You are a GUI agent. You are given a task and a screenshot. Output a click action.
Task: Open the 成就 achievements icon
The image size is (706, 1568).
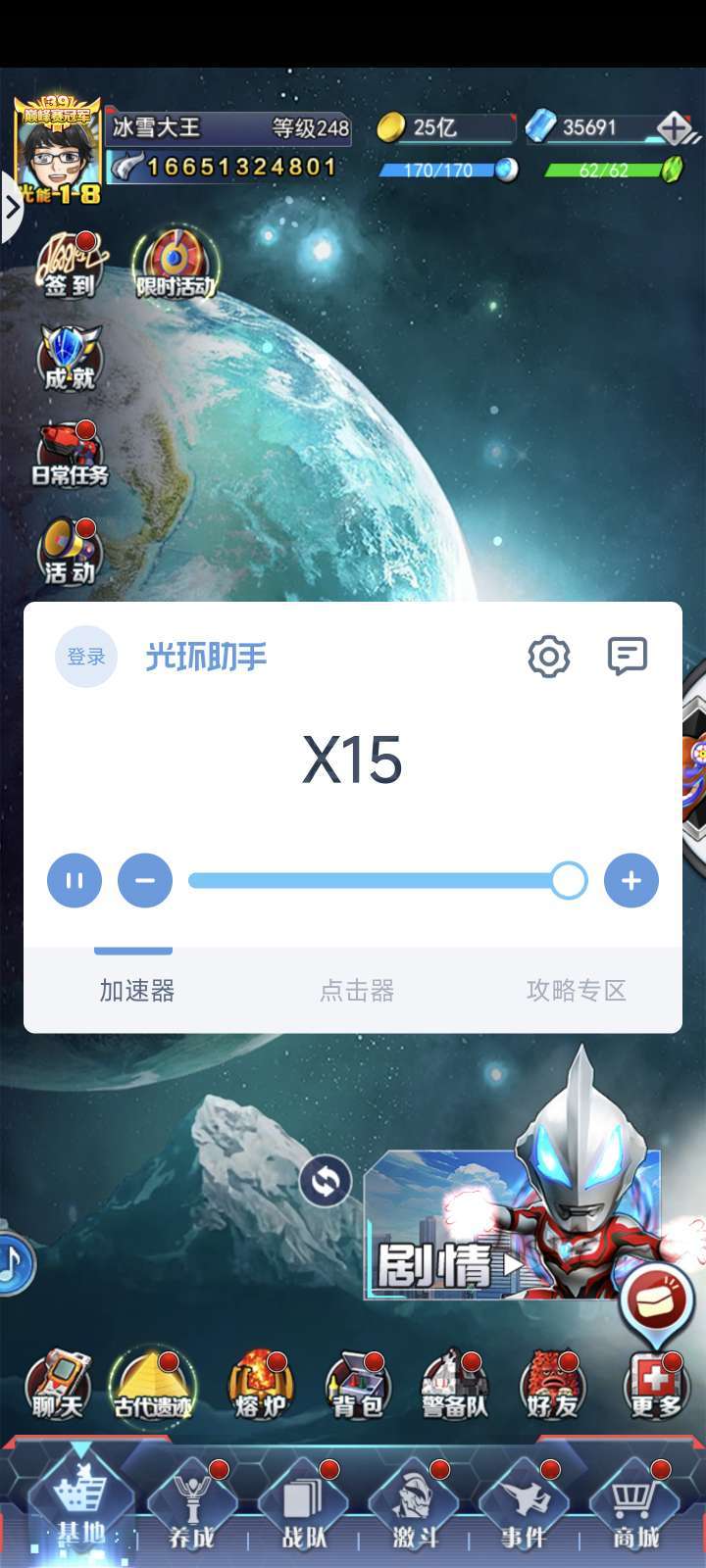70,358
